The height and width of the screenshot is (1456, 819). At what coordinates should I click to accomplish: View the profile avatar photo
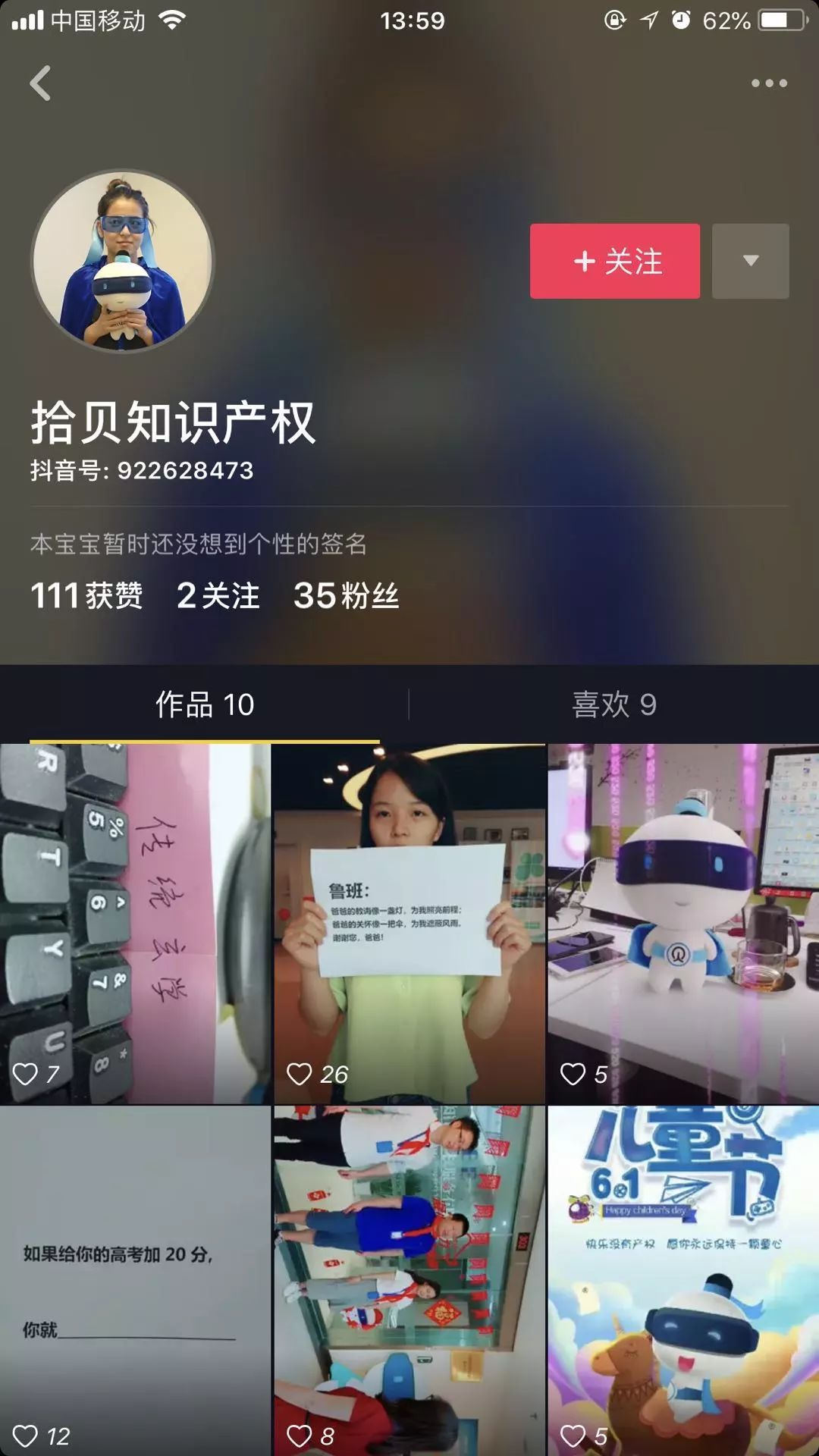pos(122,261)
